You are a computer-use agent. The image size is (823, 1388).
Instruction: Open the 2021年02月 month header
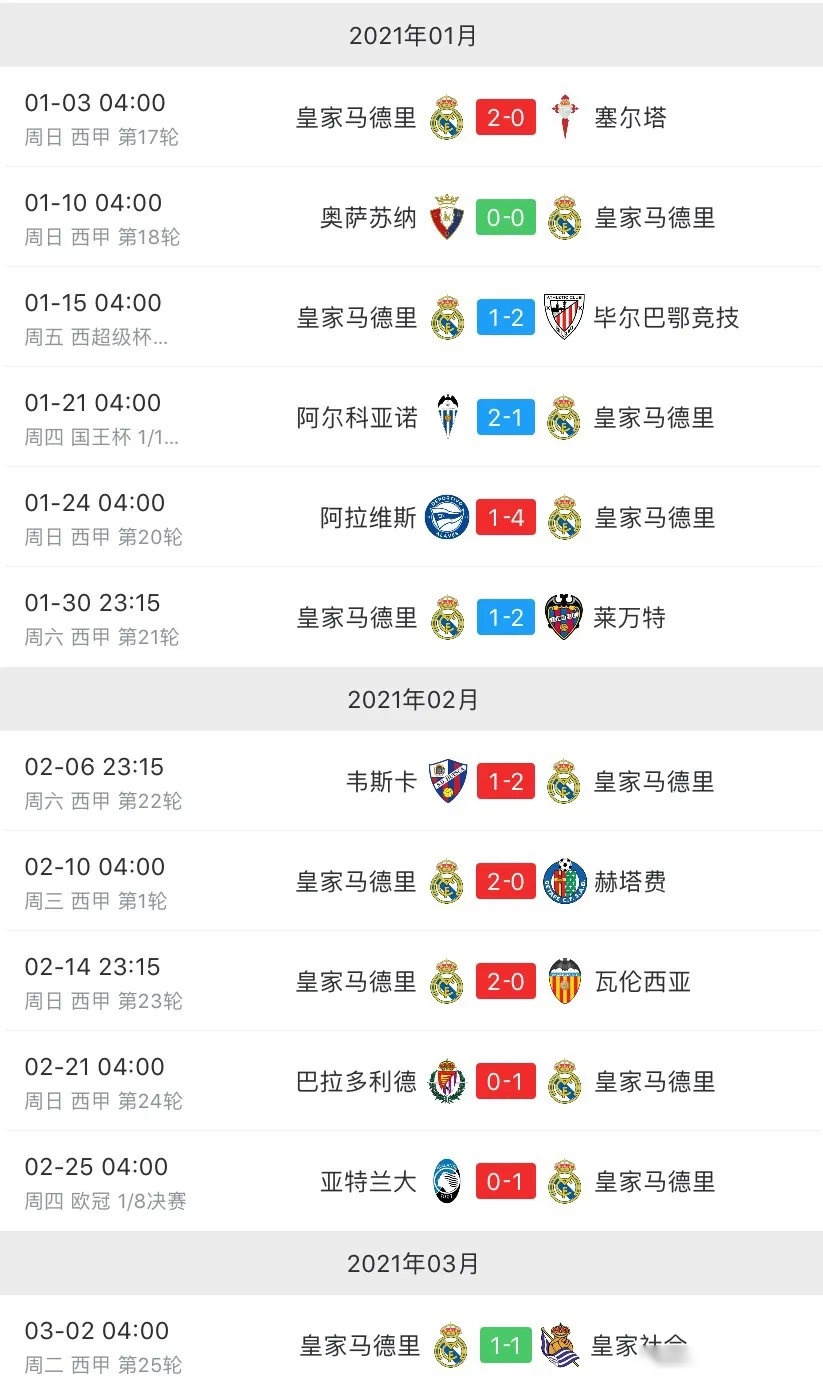coord(411,700)
